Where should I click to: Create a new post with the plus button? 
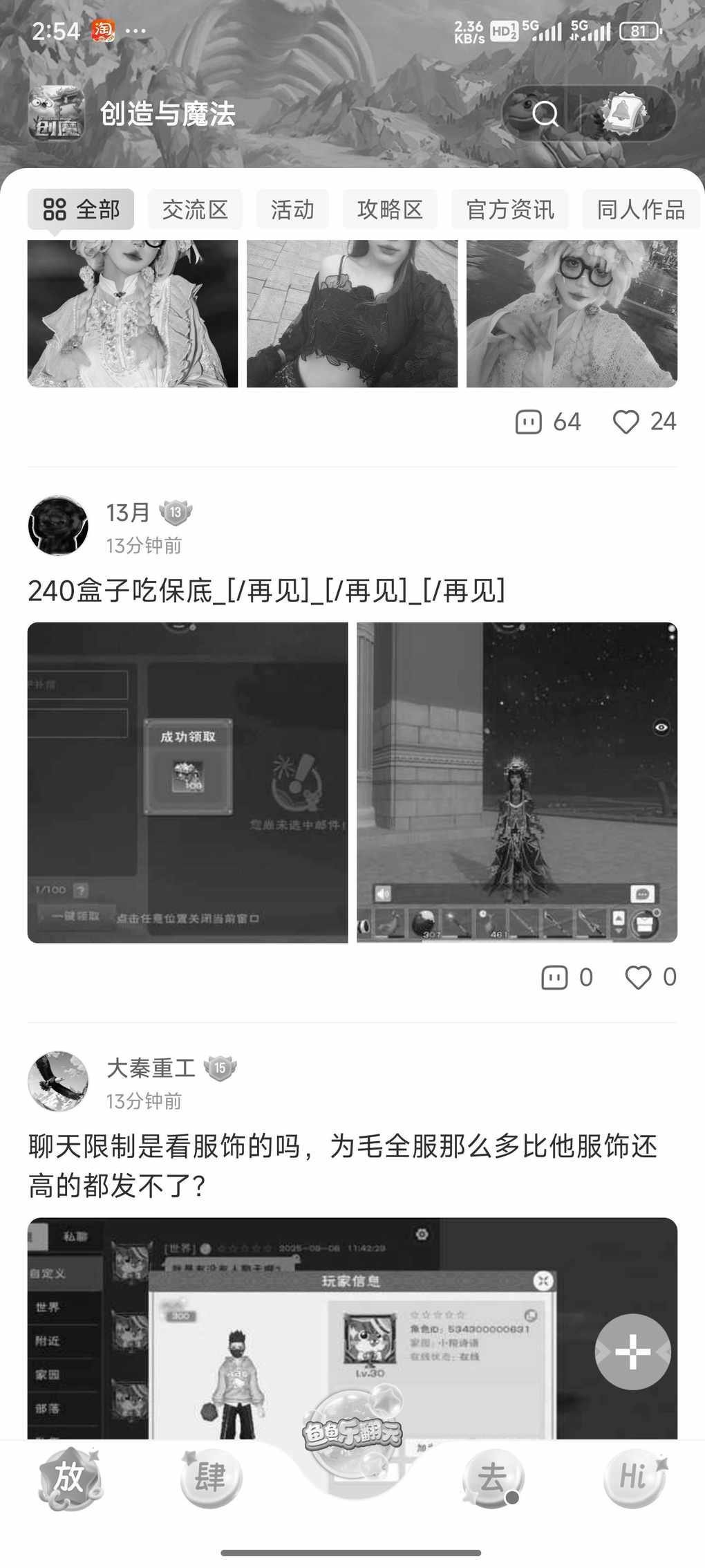point(632,1352)
